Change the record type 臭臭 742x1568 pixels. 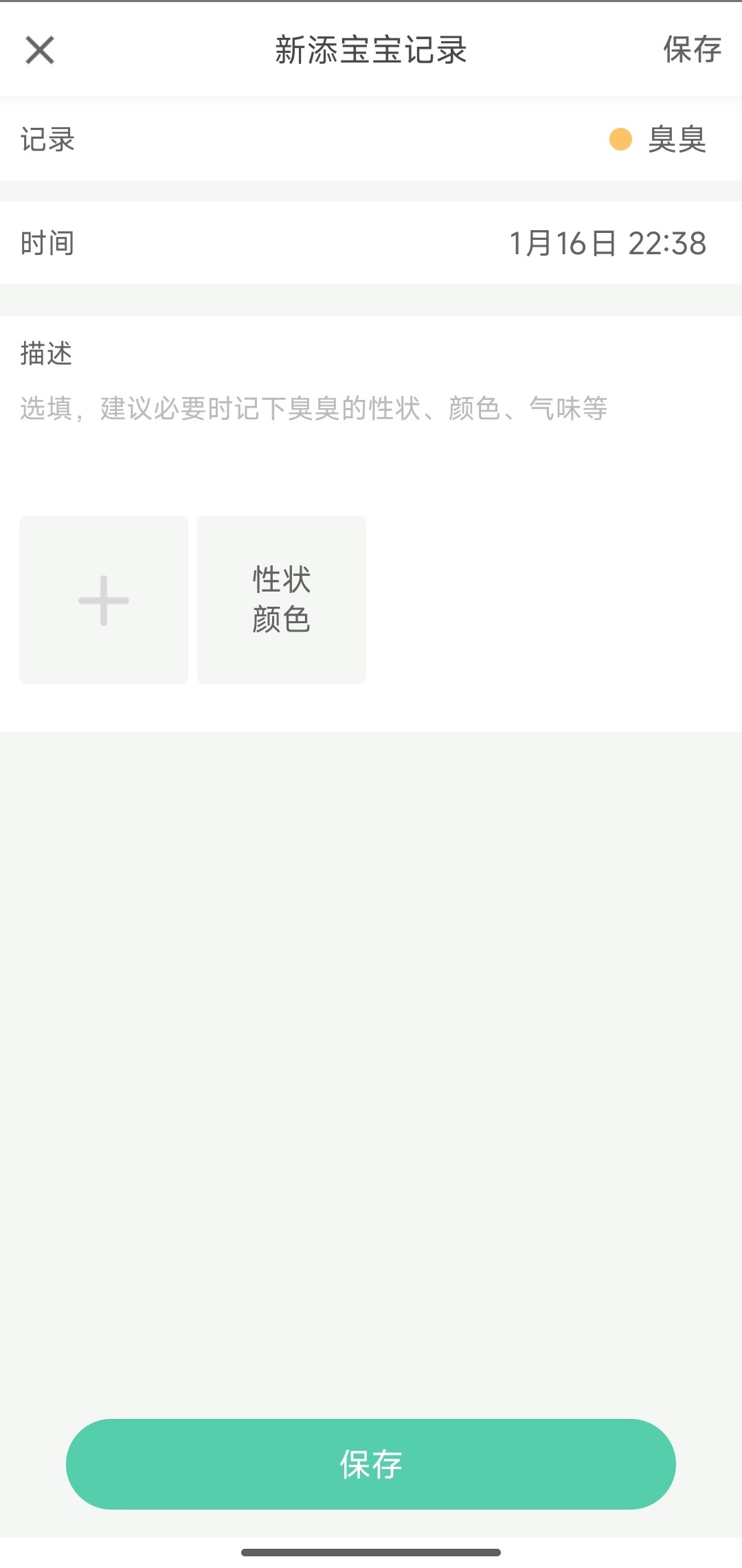pyautogui.click(x=658, y=139)
